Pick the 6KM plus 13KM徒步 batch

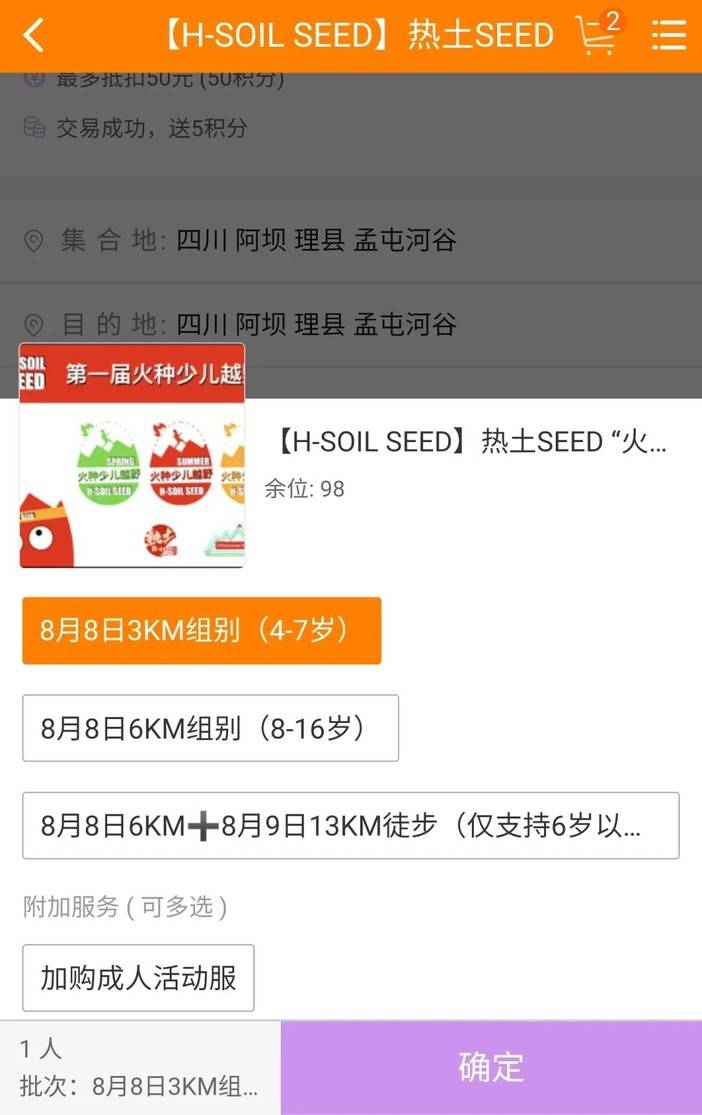[350, 825]
